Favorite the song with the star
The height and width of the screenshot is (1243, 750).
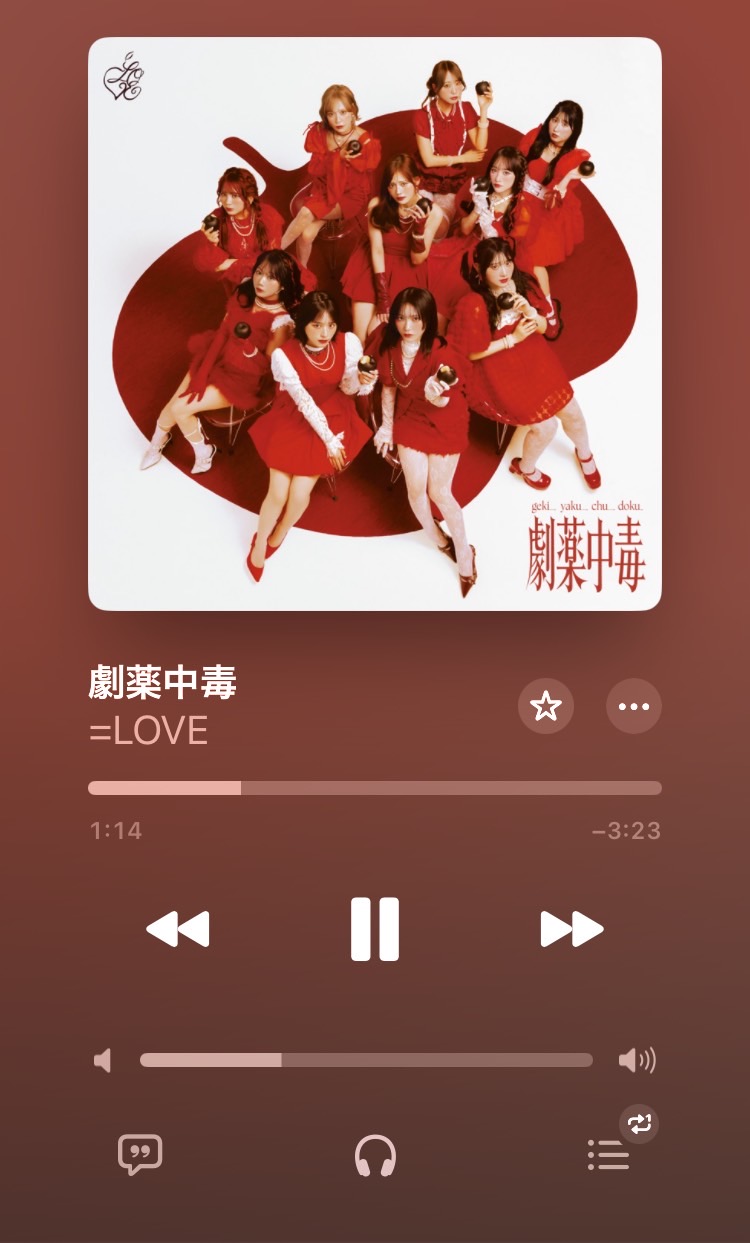coord(545,707)
